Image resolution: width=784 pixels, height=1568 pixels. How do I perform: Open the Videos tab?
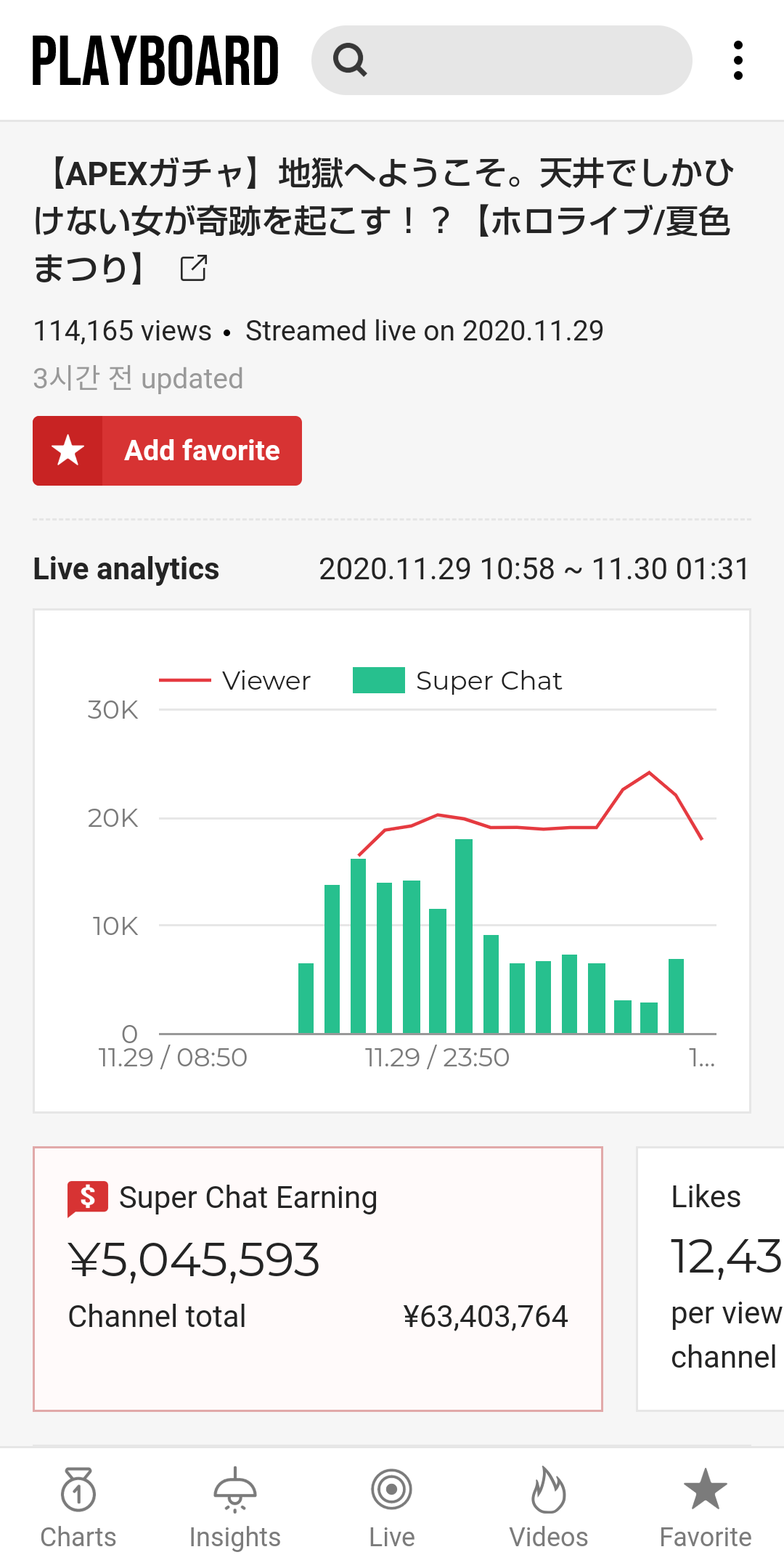[x=549, y=1508]
